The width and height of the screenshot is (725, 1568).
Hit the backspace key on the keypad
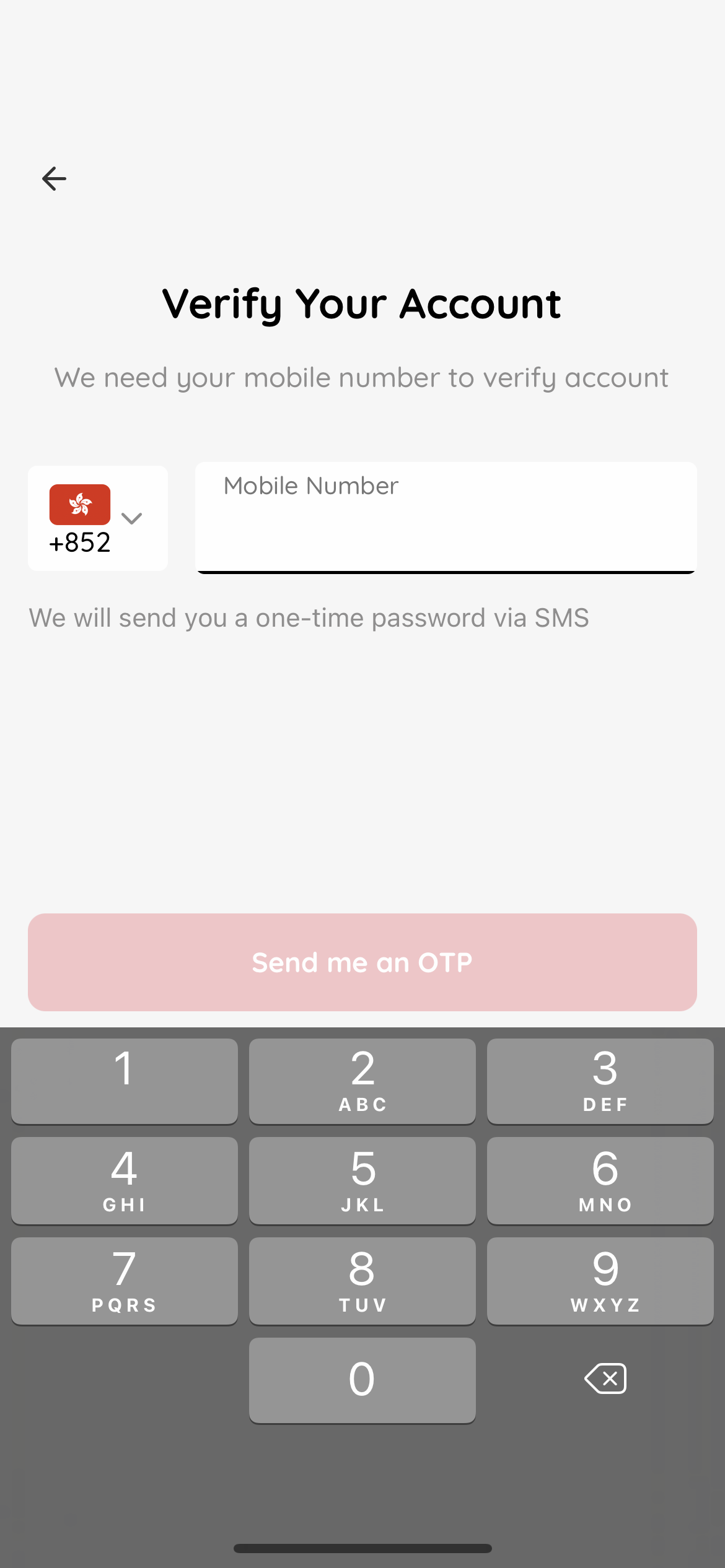click(x=605, y=1379)
